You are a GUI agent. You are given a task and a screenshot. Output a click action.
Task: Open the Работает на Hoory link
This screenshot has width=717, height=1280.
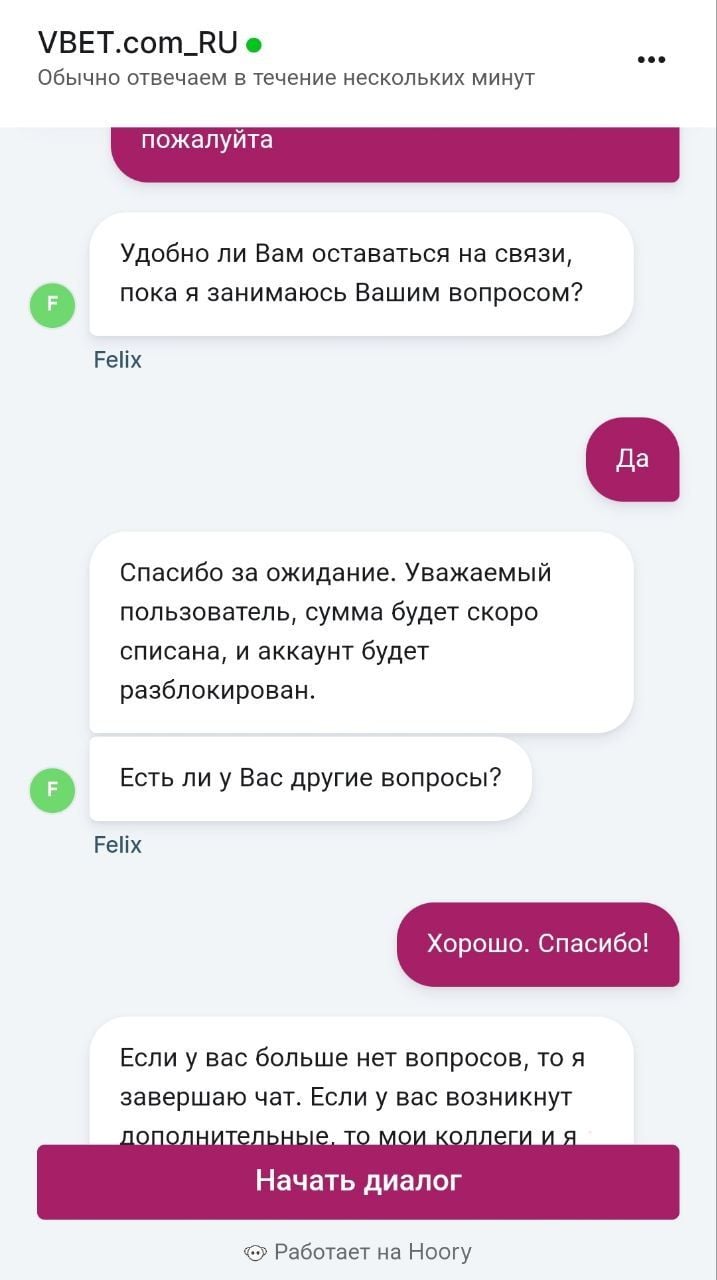(x=358, y=1251)
